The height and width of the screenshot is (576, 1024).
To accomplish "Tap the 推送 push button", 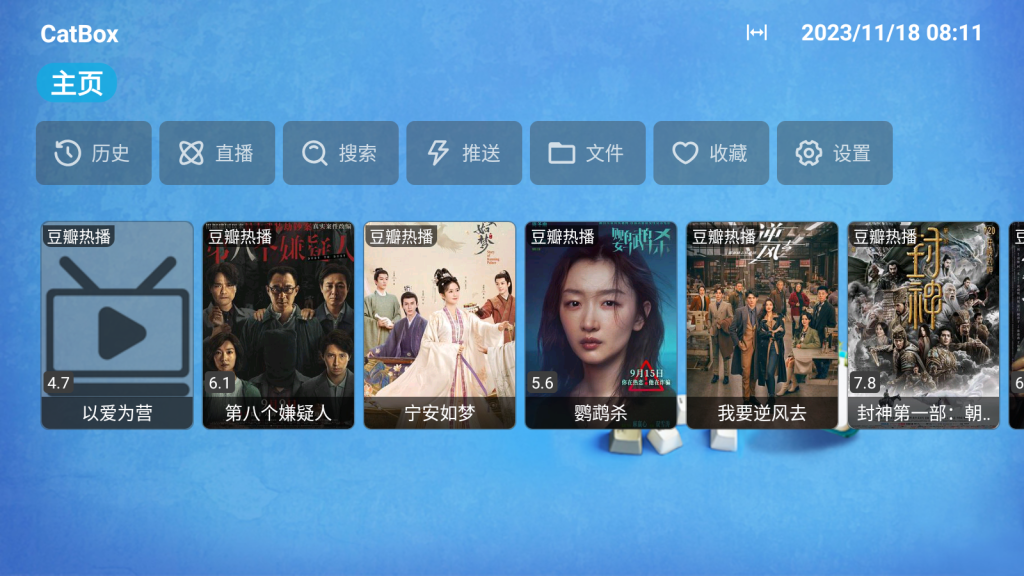I will point(464,153).
